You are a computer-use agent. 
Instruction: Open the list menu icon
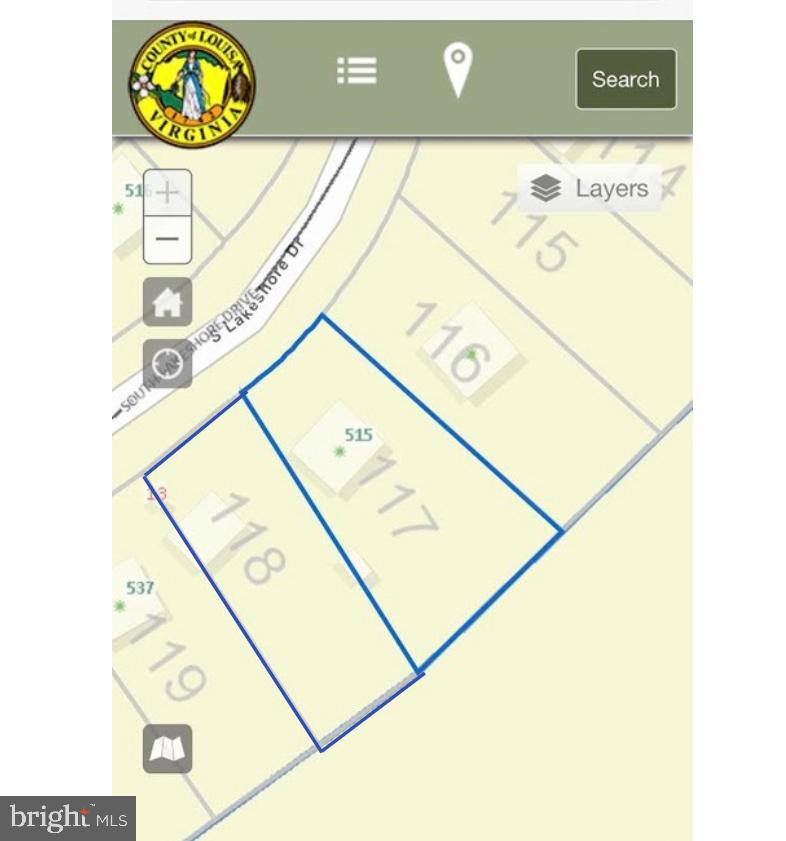click(x=356, y=71)
